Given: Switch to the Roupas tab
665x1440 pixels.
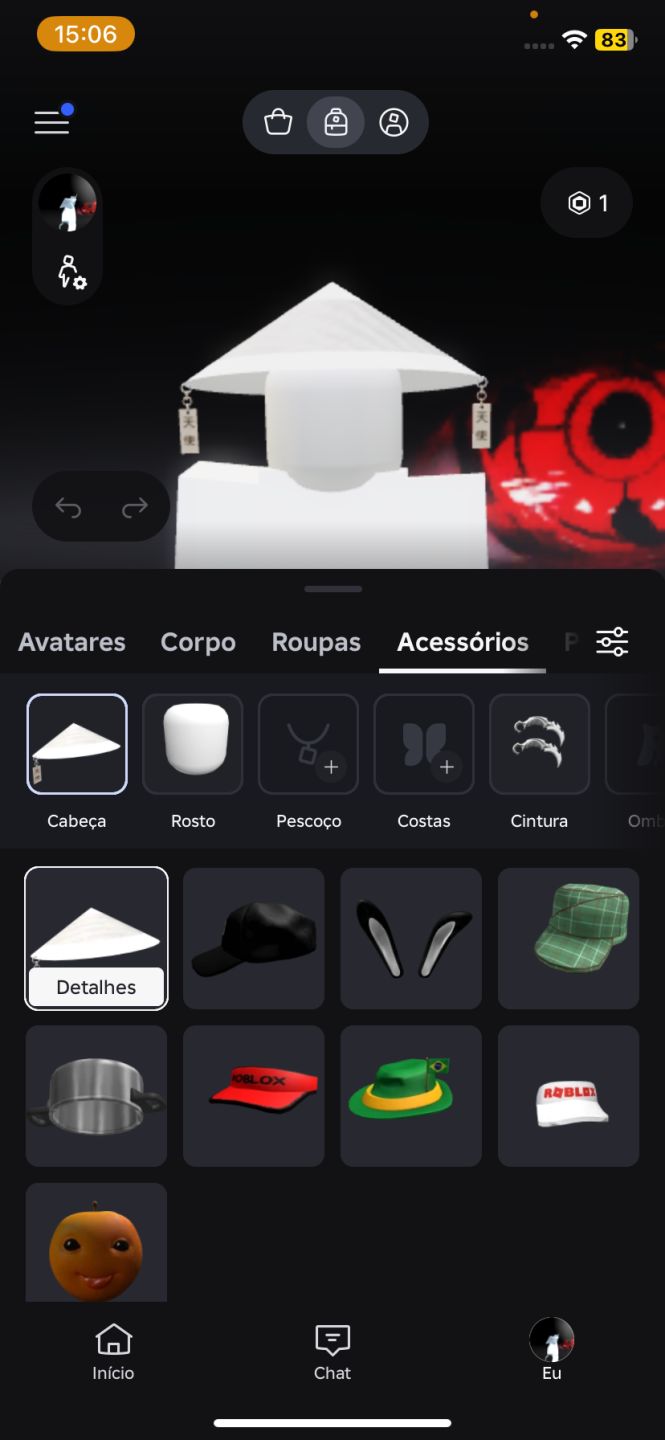Looking at the screenshot, I should click(x=316, y=642).
